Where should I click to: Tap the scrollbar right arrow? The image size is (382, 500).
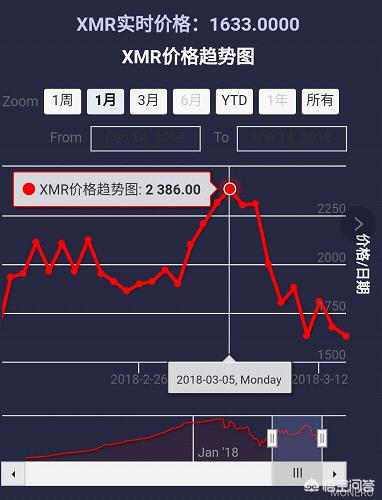pyautogui.click(x=335, y=473)
